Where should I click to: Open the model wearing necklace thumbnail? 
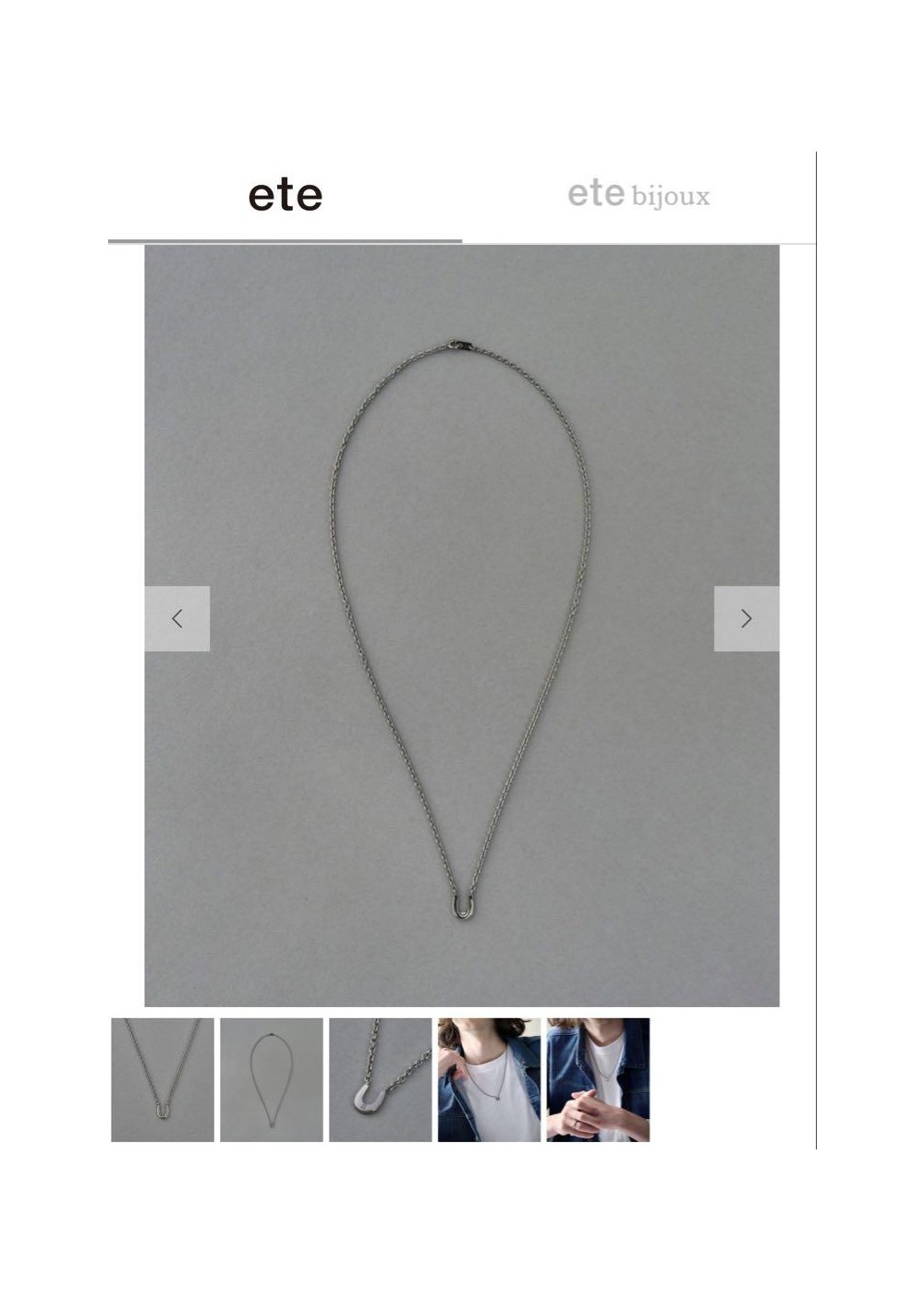click(489, 1079)
